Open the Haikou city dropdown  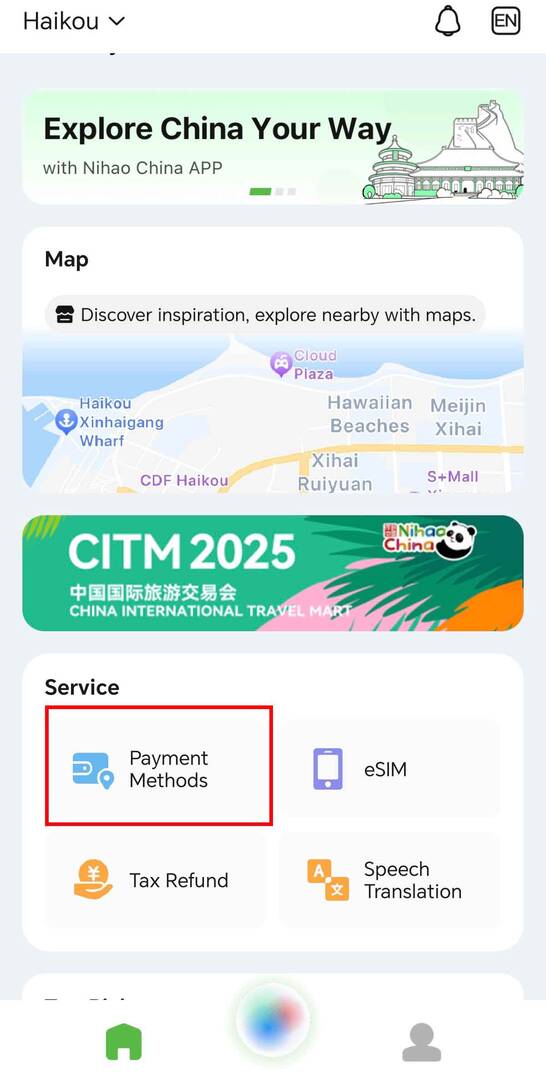coord(74,21)
